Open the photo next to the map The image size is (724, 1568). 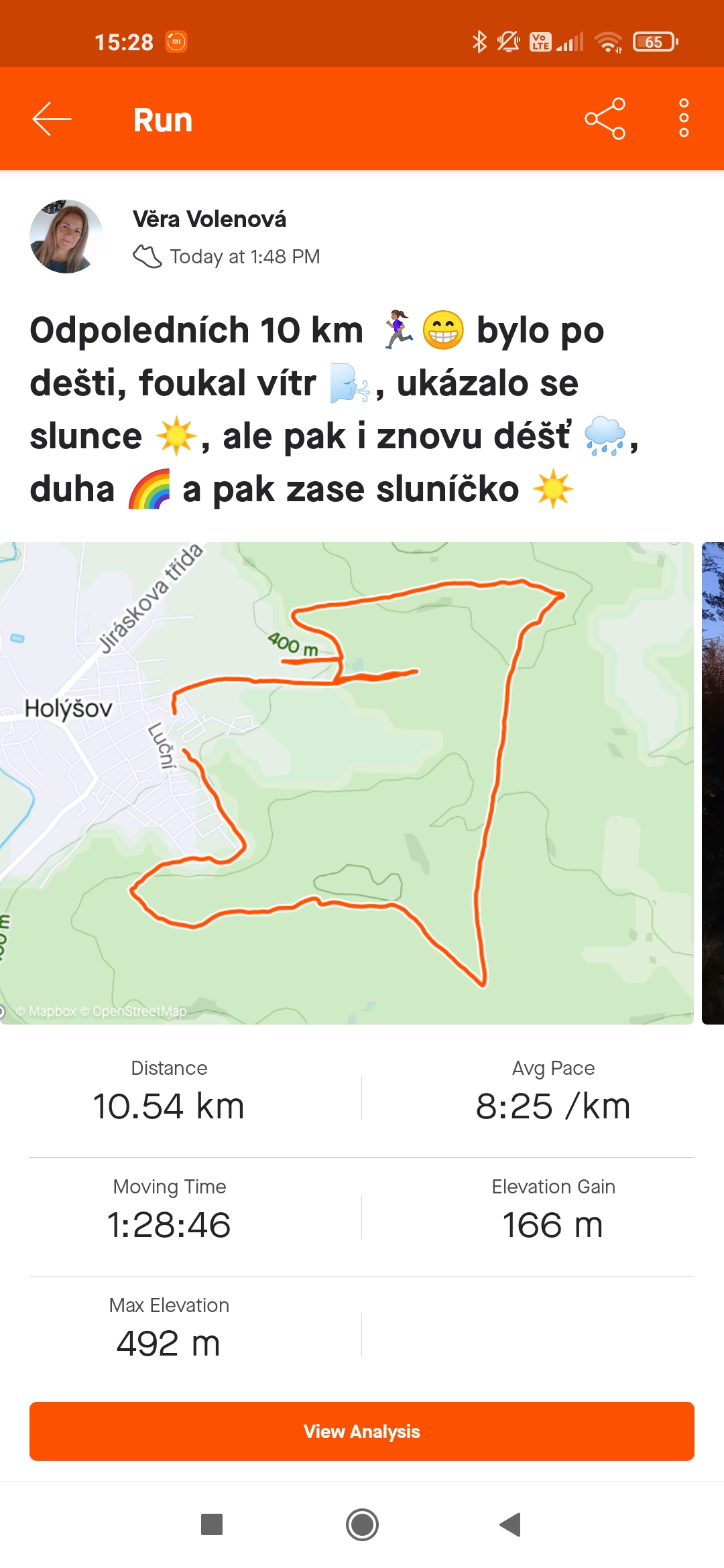tap(713, 783)
